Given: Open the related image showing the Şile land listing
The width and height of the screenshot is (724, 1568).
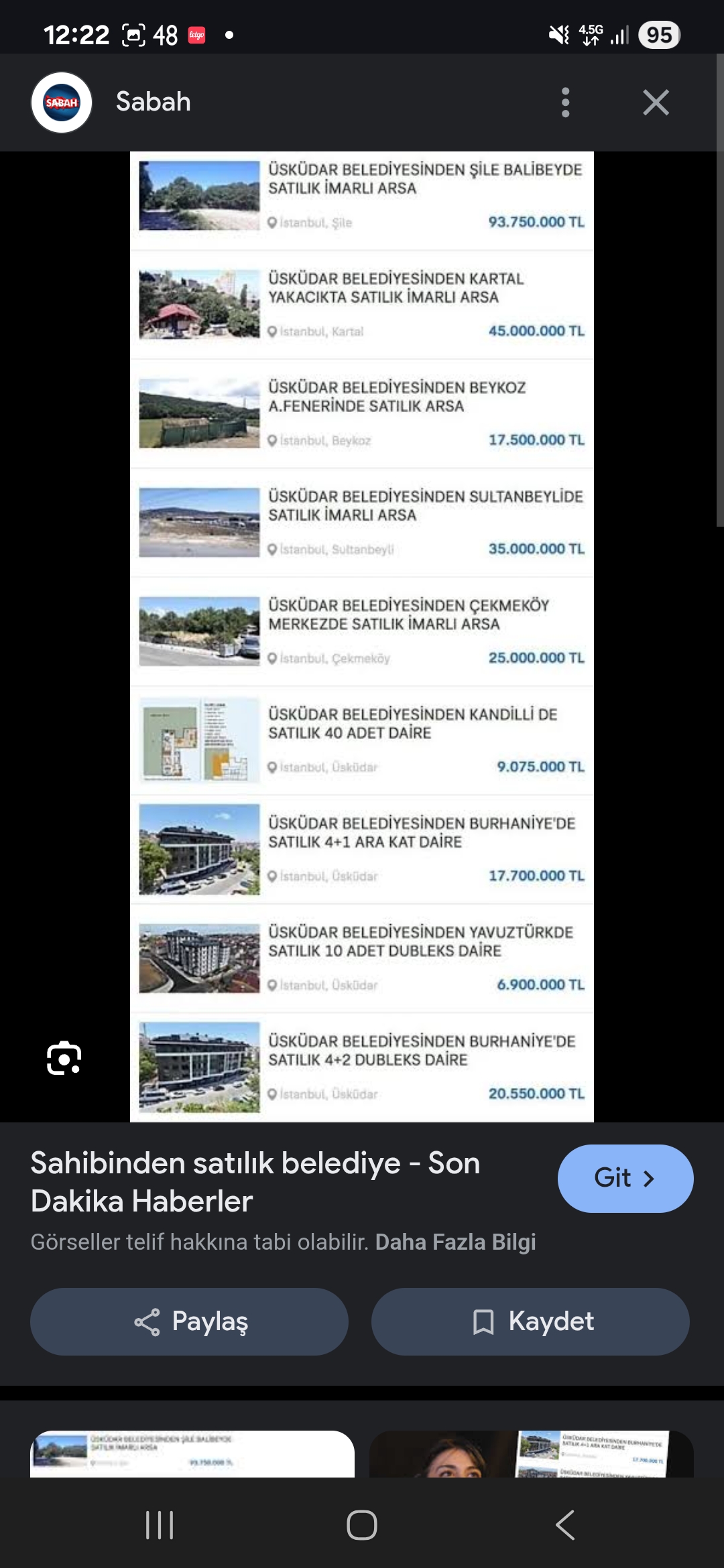Looking at the screenshot, I should pos(192,1453).
